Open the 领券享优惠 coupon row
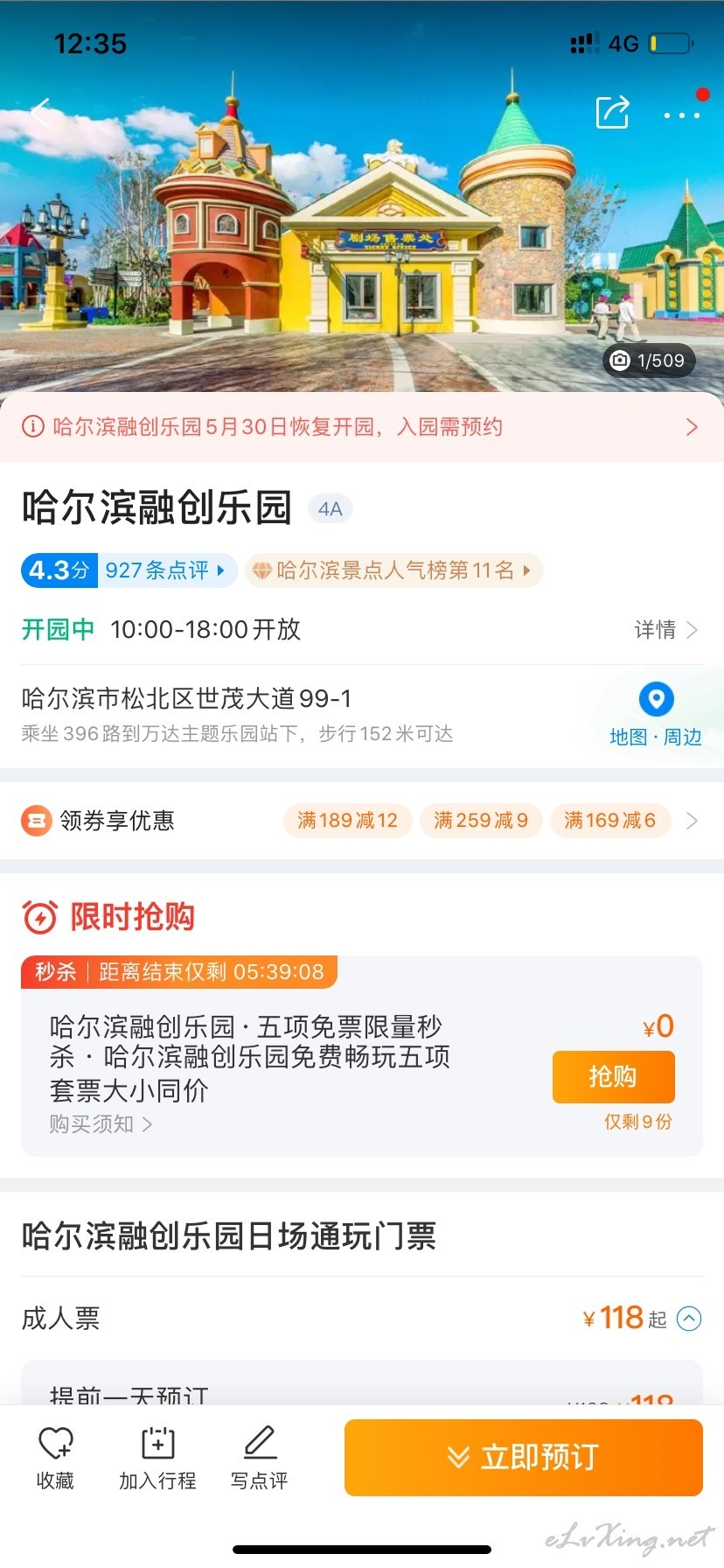 click(x=362, y=821)
